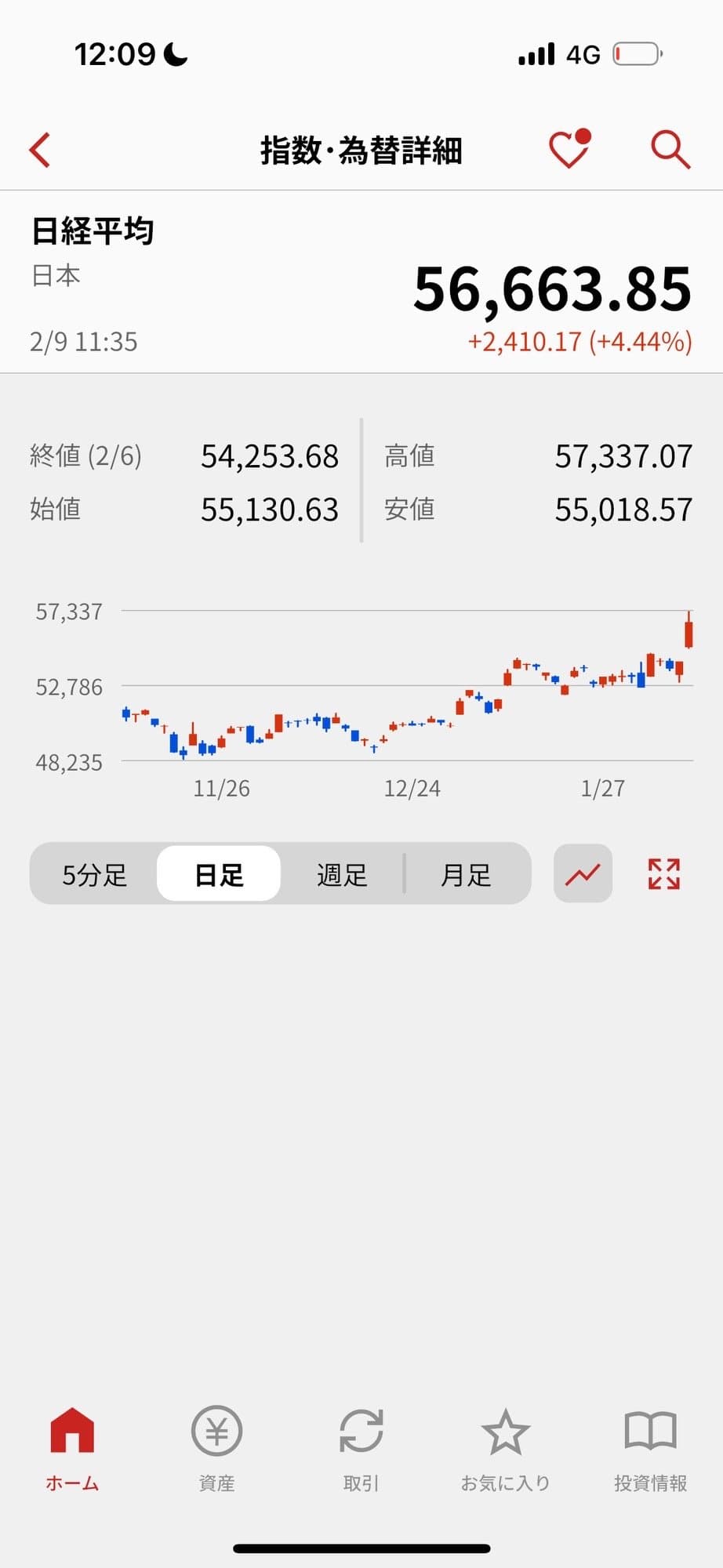Show the 月足 monthly chart

point(466,874)
